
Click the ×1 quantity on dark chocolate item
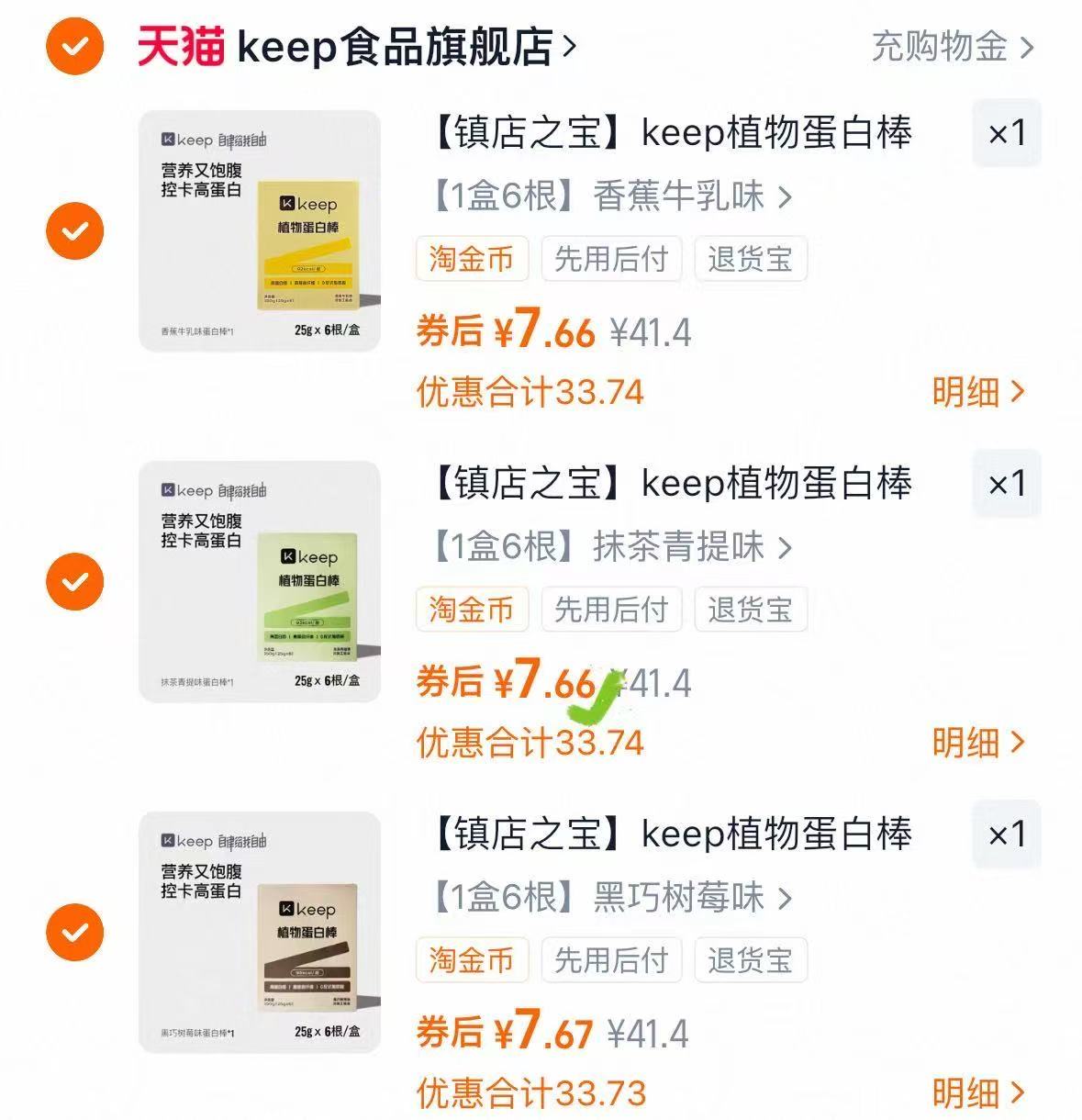pos(1006,834)
